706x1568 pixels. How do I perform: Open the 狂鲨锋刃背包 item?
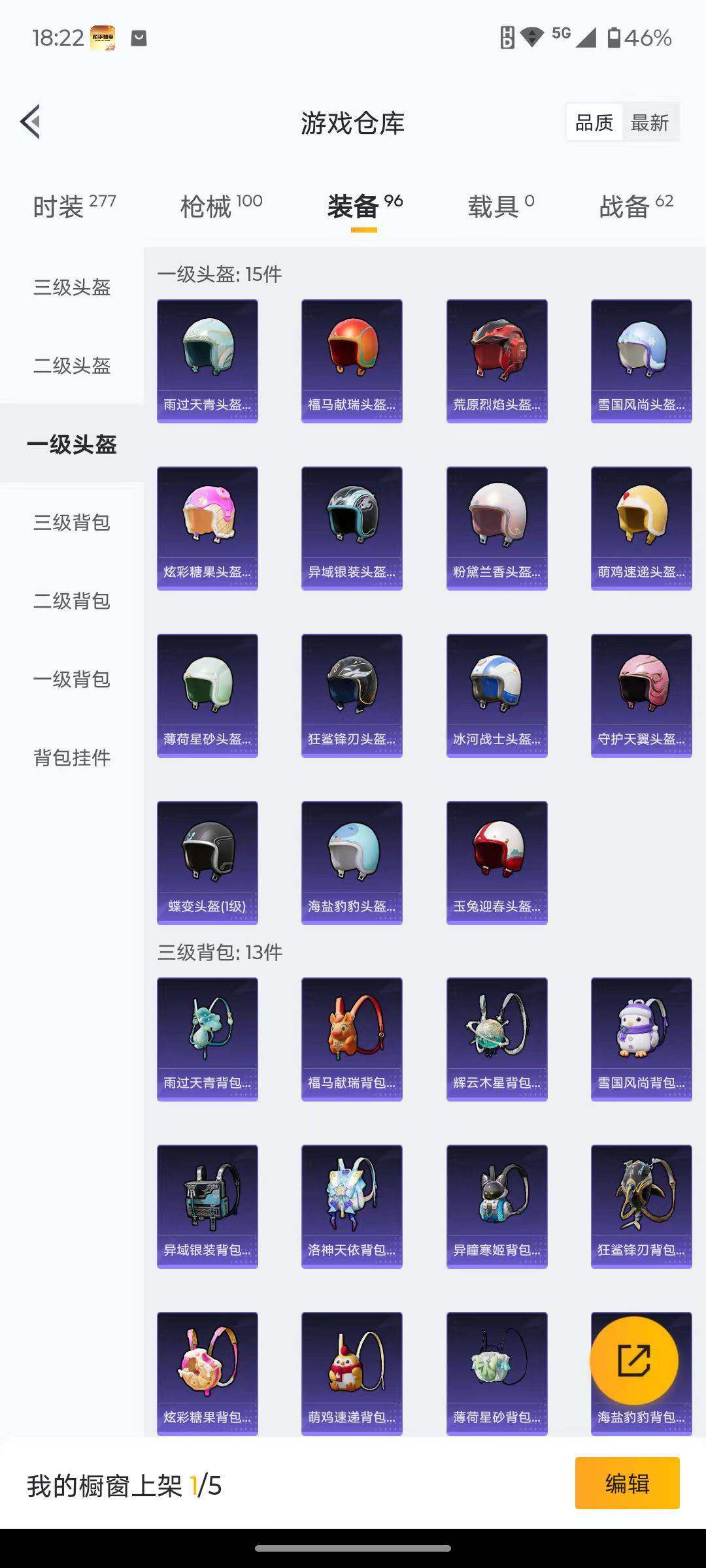(x=641, y=1206)
